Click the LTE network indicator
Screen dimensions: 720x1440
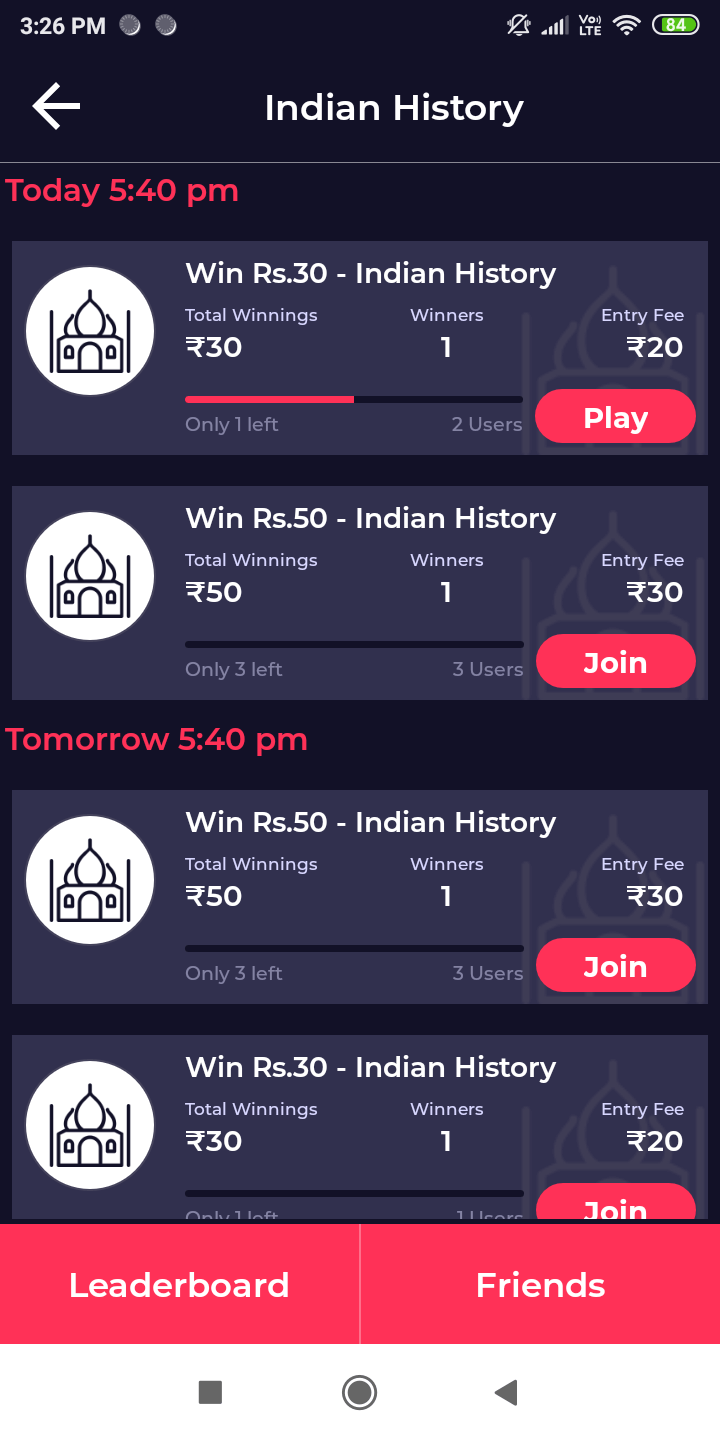click(x=589, y=26)
